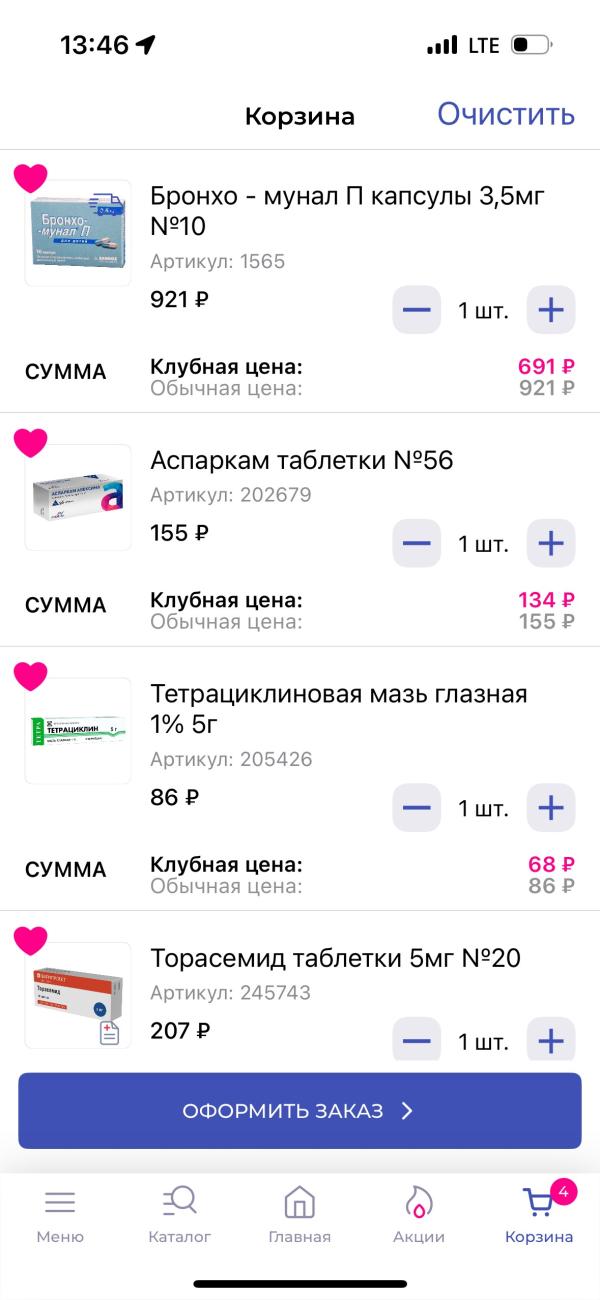Remove Аспаркам from favorites via heart
The height and width of the screenshot is (1300, 600).
point(31,442)
